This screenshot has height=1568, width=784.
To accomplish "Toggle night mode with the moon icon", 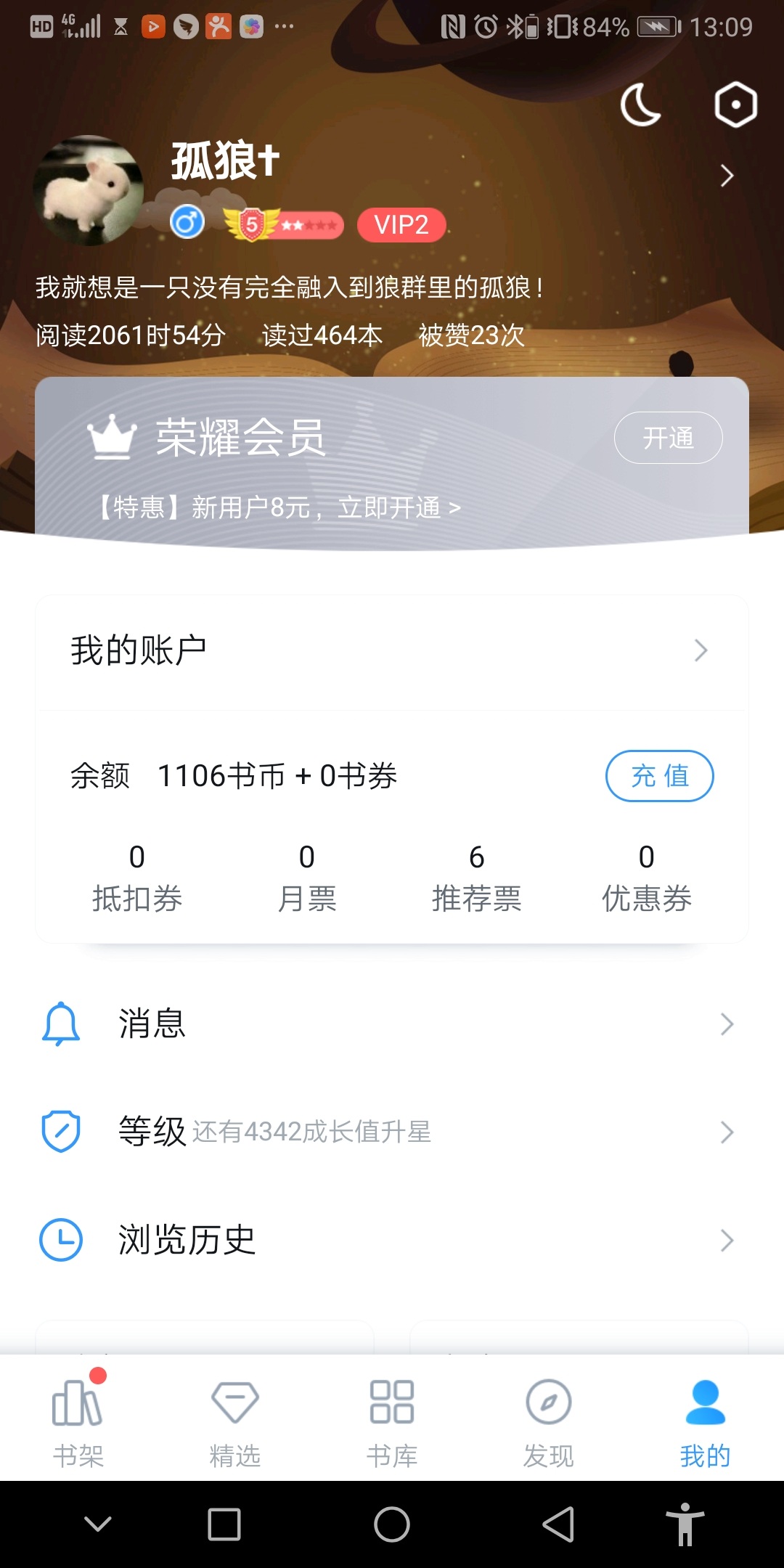I will tap(641, 105).
